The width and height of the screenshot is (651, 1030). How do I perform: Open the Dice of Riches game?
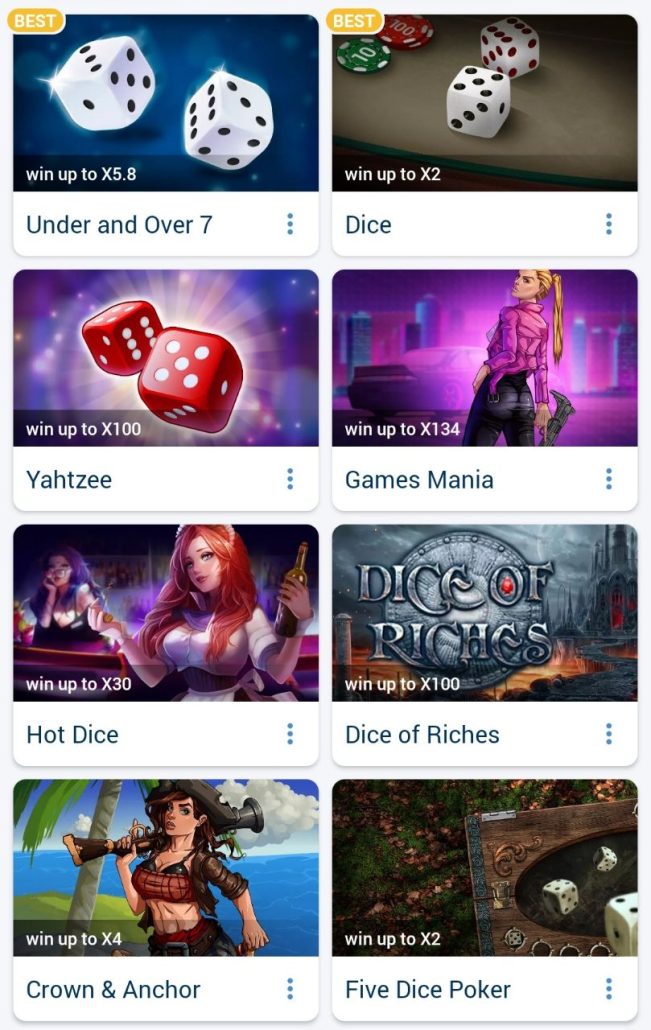point(484,613)
